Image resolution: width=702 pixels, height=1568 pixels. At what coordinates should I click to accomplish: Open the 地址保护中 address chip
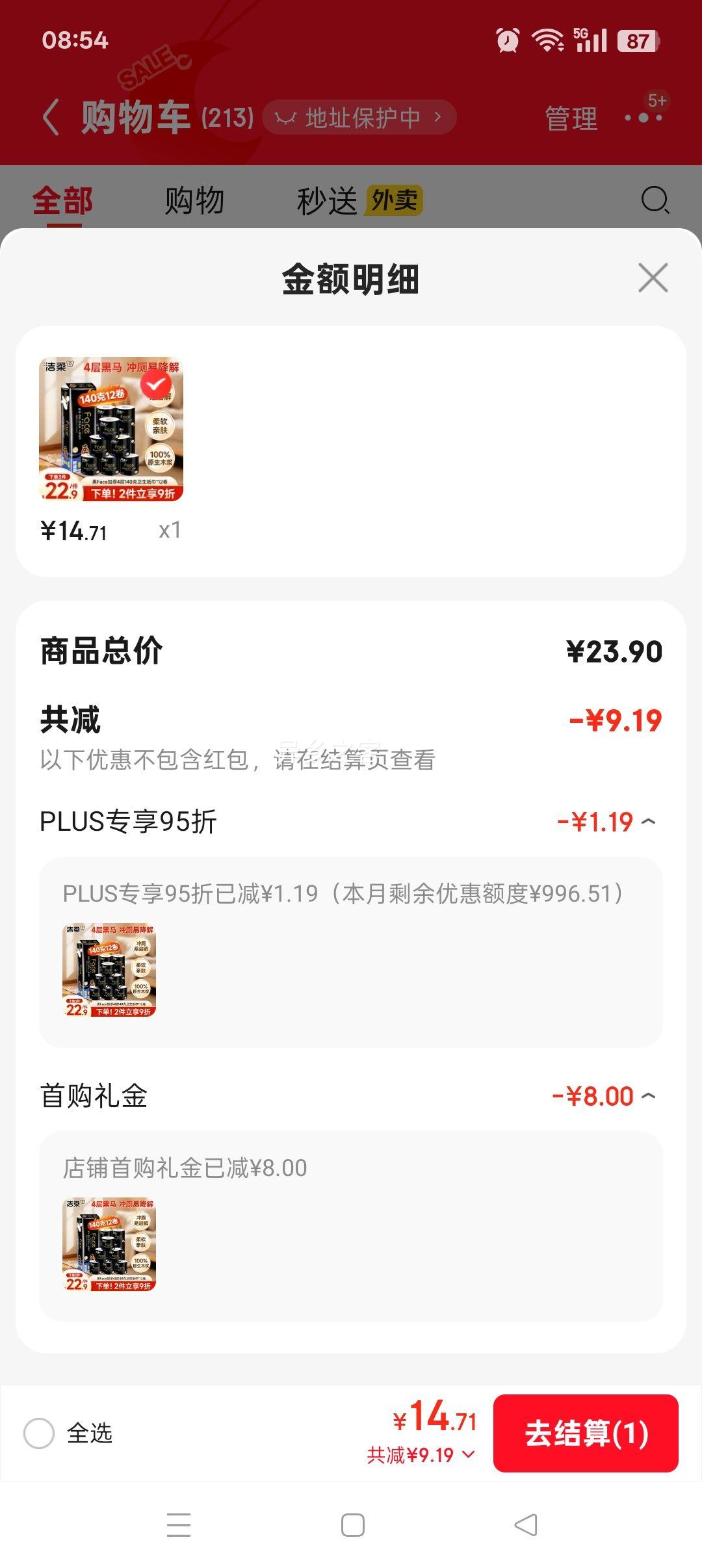coord(359,118)
